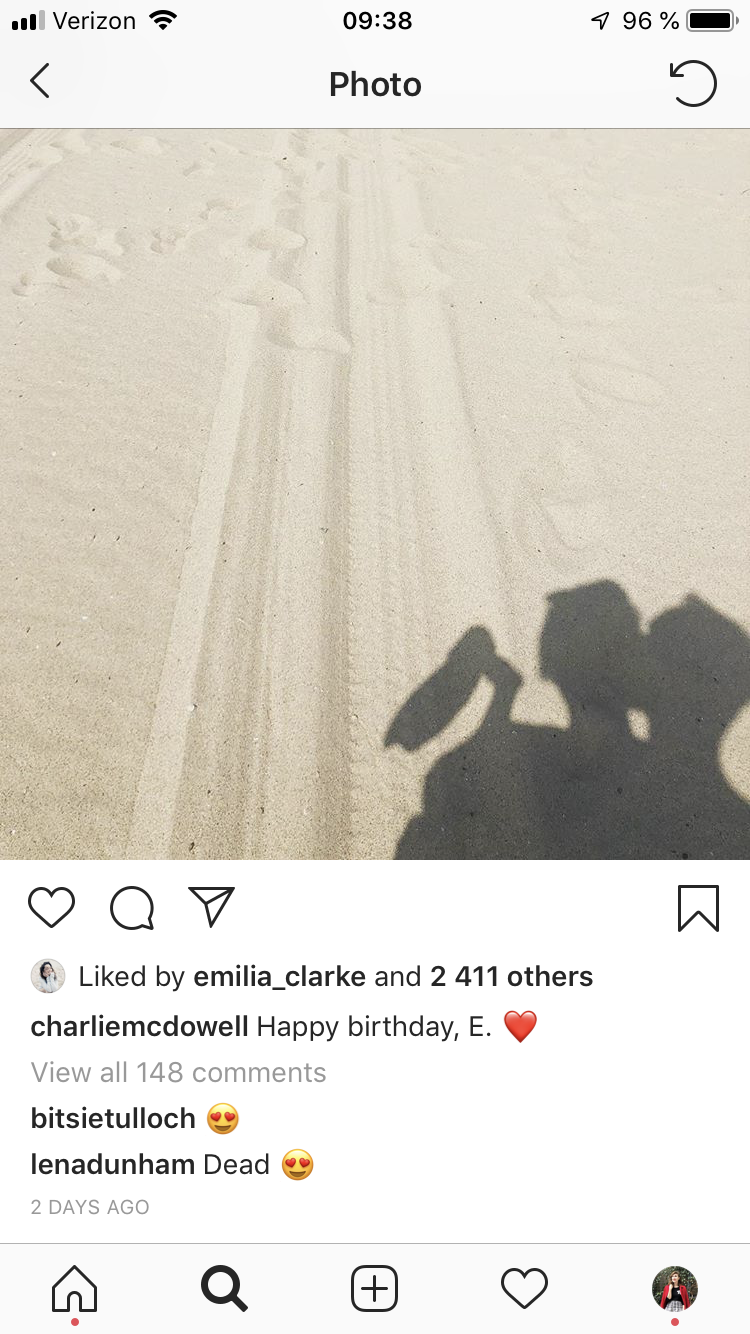The image size is (750, 1334).
Task: Tap the refresh icon in the header
Action: coord(693,84)
